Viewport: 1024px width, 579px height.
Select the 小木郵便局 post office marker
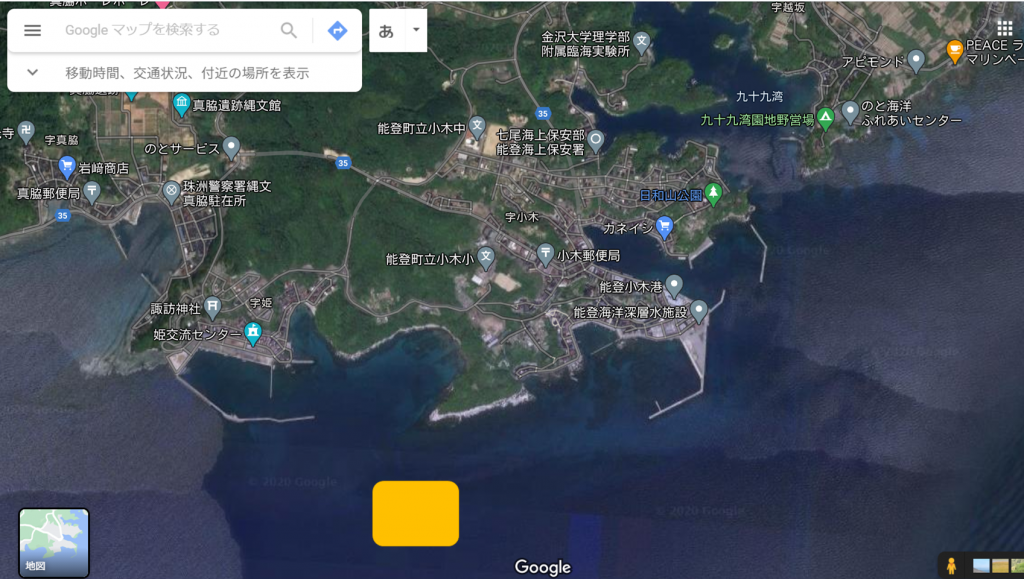tap(545, 253)
